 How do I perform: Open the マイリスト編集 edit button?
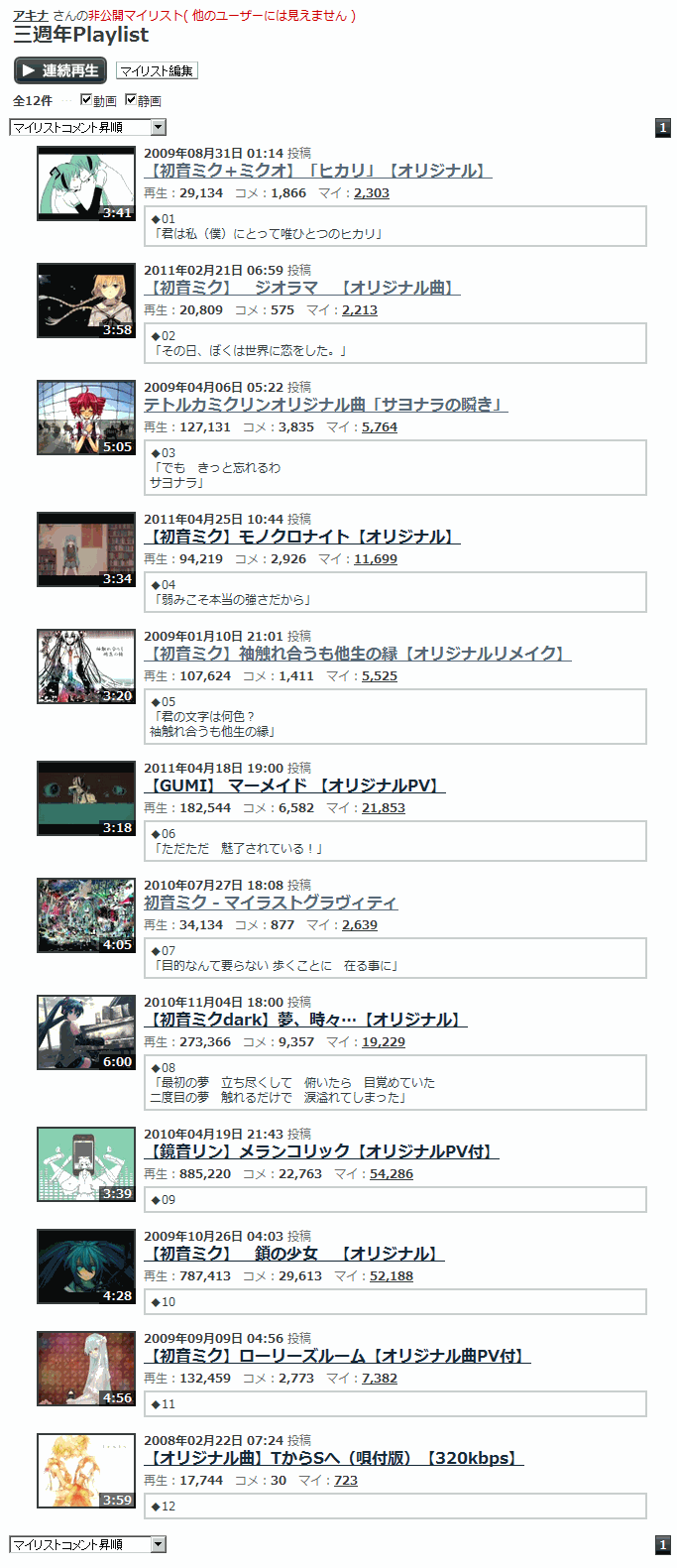(x=157, y=70)
